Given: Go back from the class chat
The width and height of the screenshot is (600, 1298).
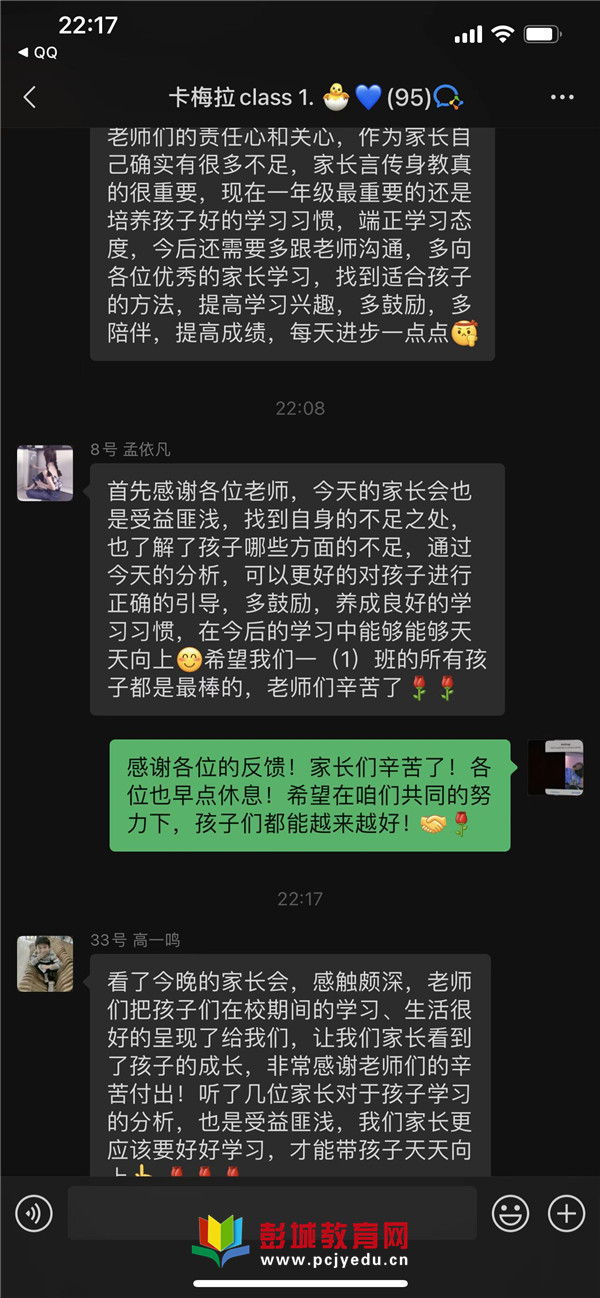Looking at the screenshot, I should [30, 97].
